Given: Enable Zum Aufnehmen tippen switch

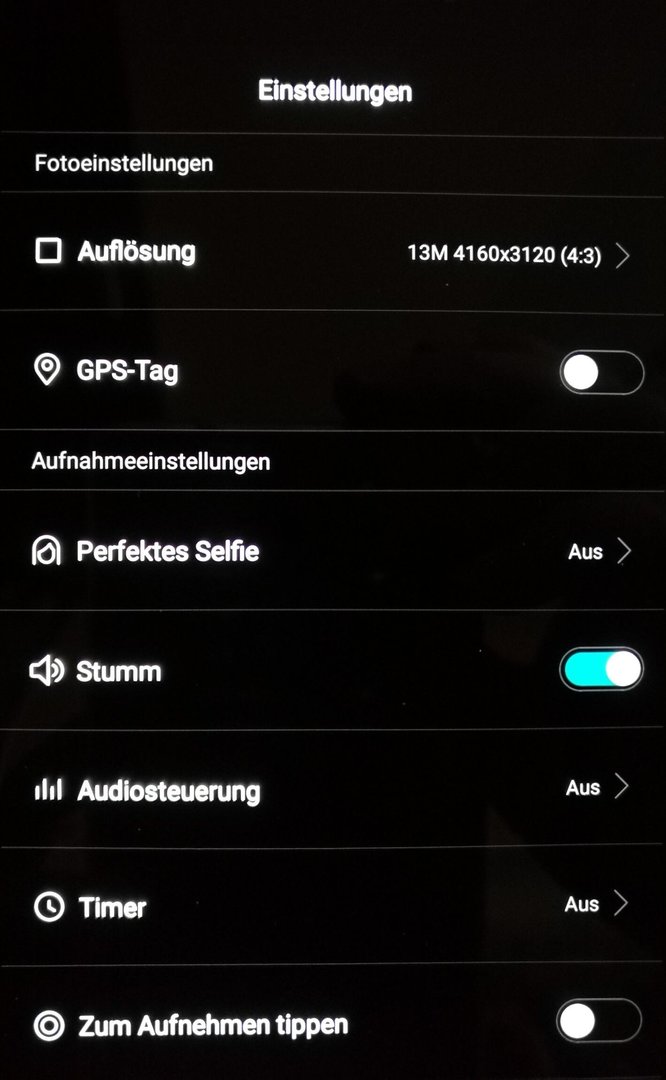Looking at the screenshot, I should tap(599, 1021).
